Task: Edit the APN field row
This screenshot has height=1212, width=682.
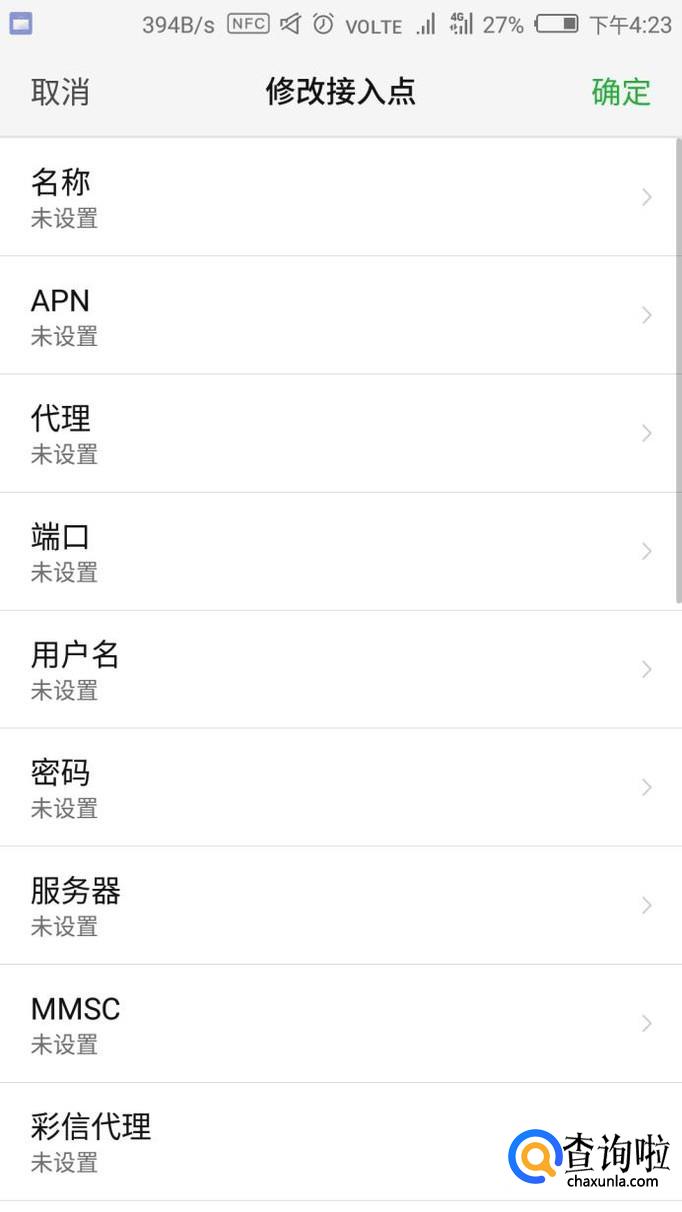Action: [x=340, y=315]
